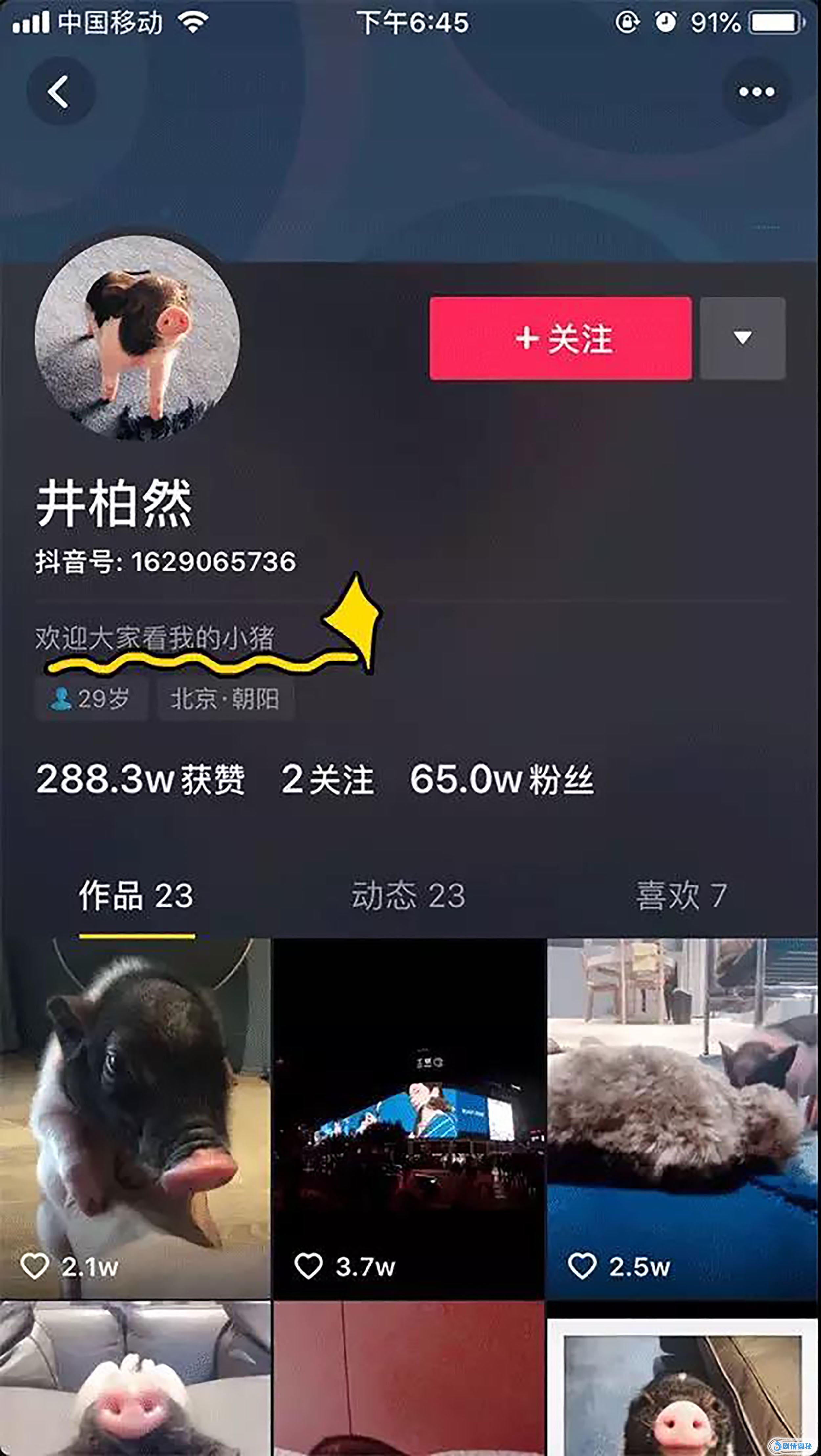
Task: Open the video with 3.7w likes
Action: pyautogui.click(x=409, y=1118)
